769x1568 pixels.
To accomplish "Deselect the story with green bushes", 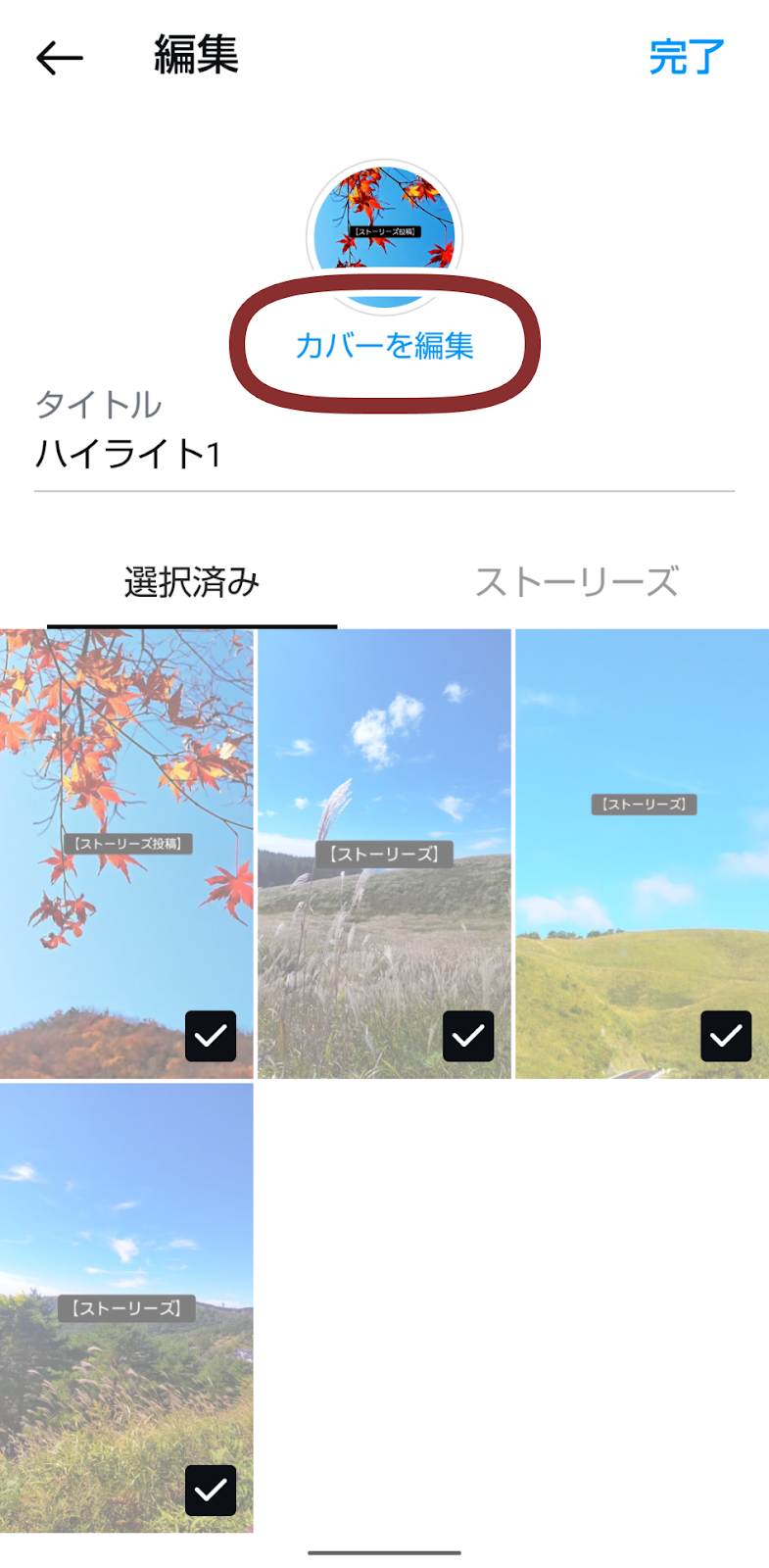I will coord(211,1490).
